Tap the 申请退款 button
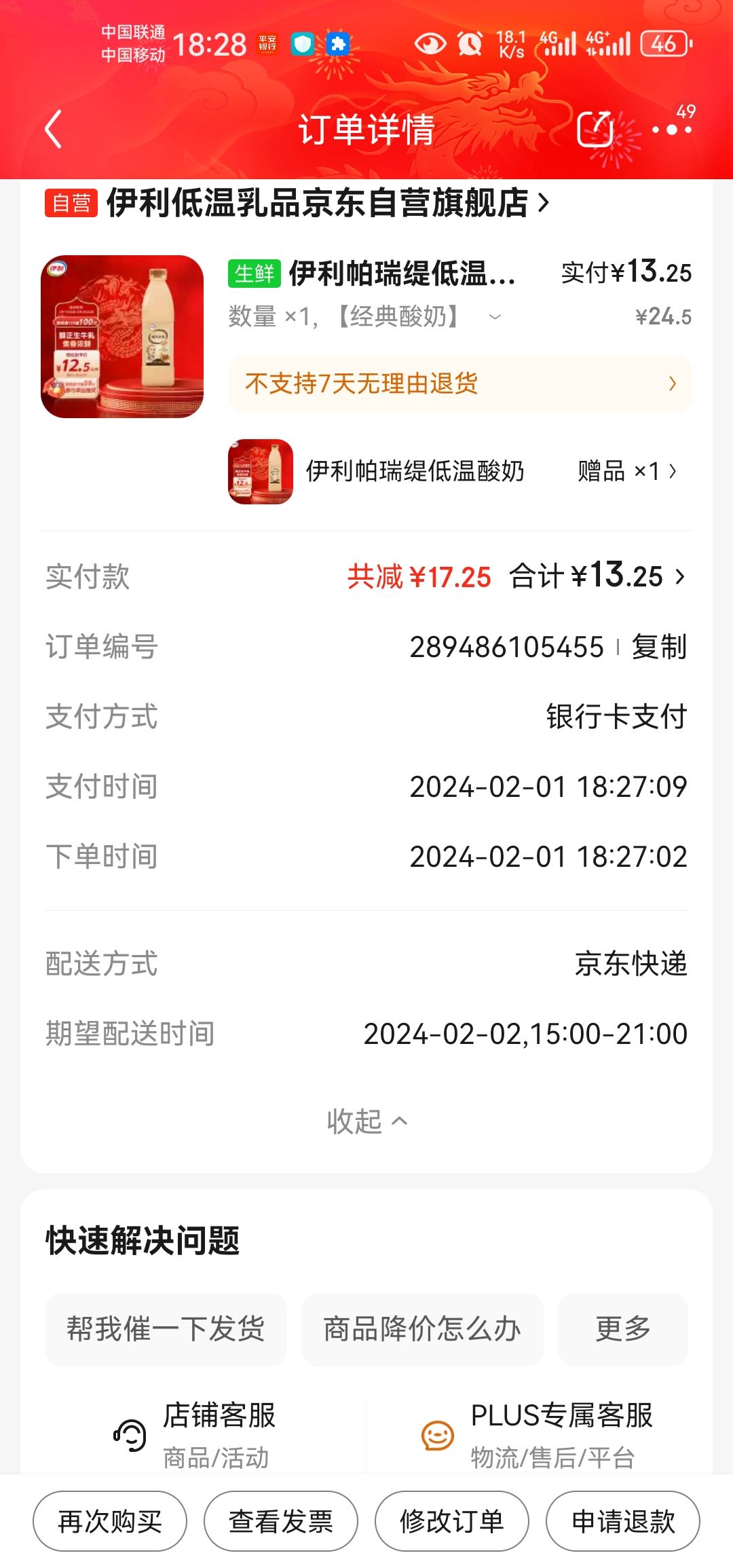 (x=622, y=1521)
